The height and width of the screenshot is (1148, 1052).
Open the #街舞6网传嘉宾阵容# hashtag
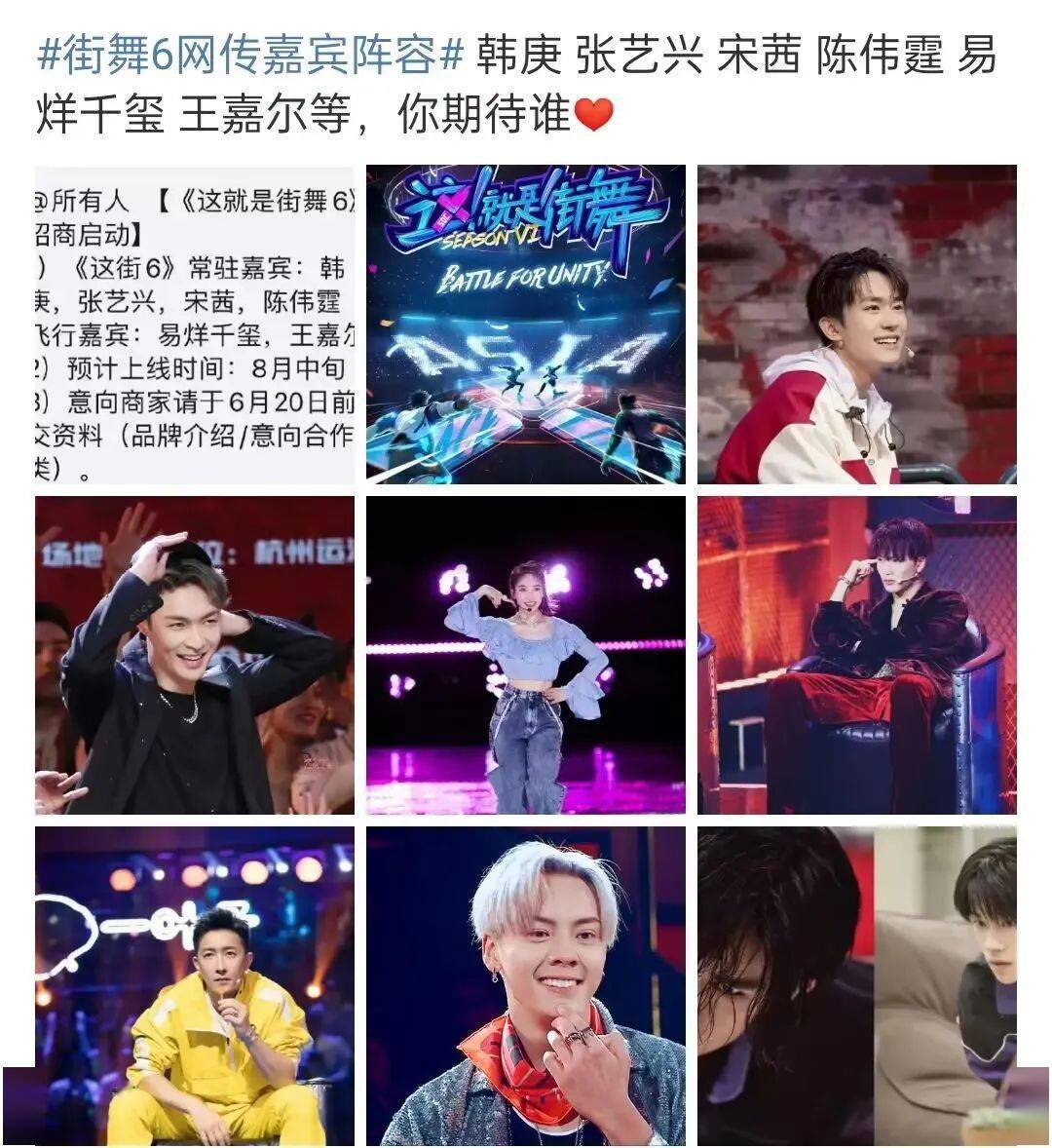click(x=249, y=57)
